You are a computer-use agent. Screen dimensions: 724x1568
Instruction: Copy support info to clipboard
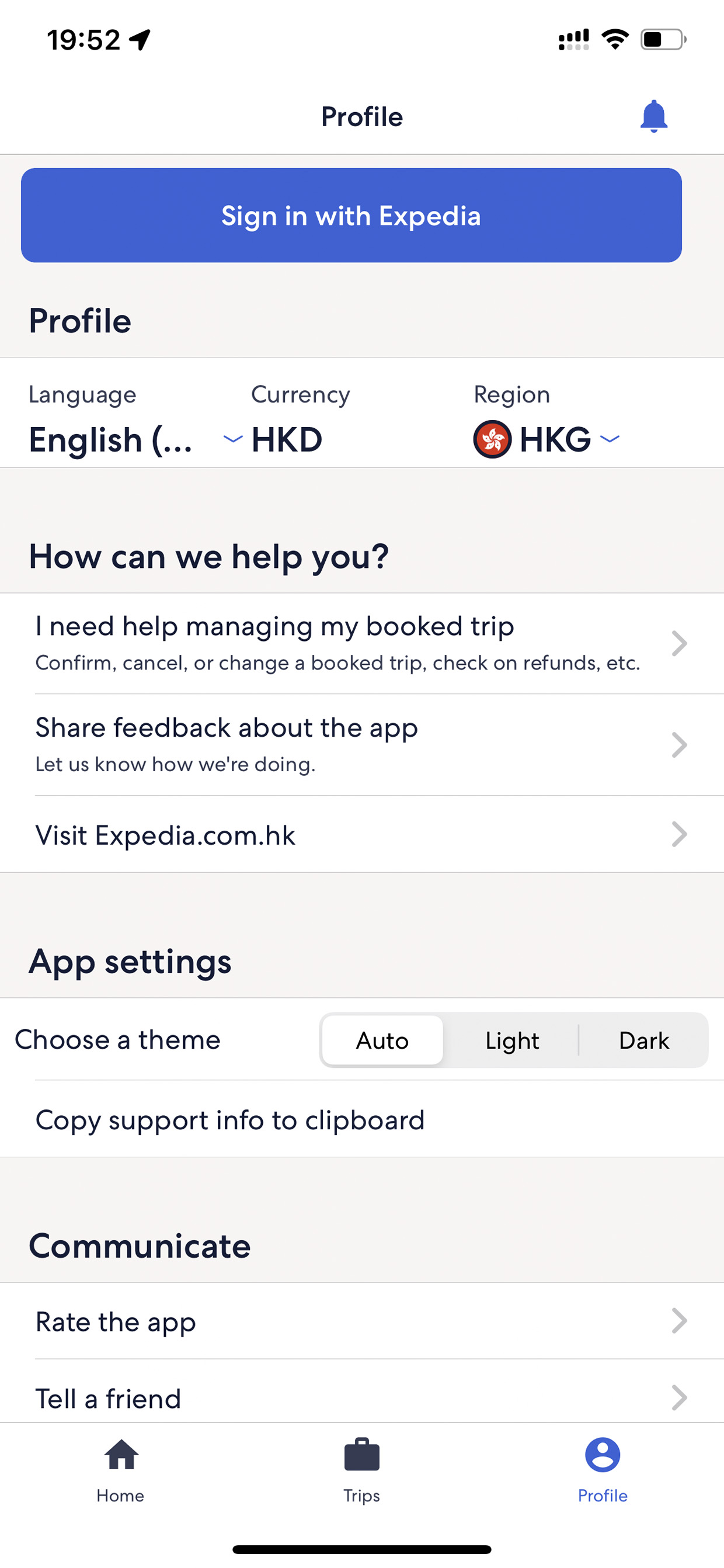362,1119
